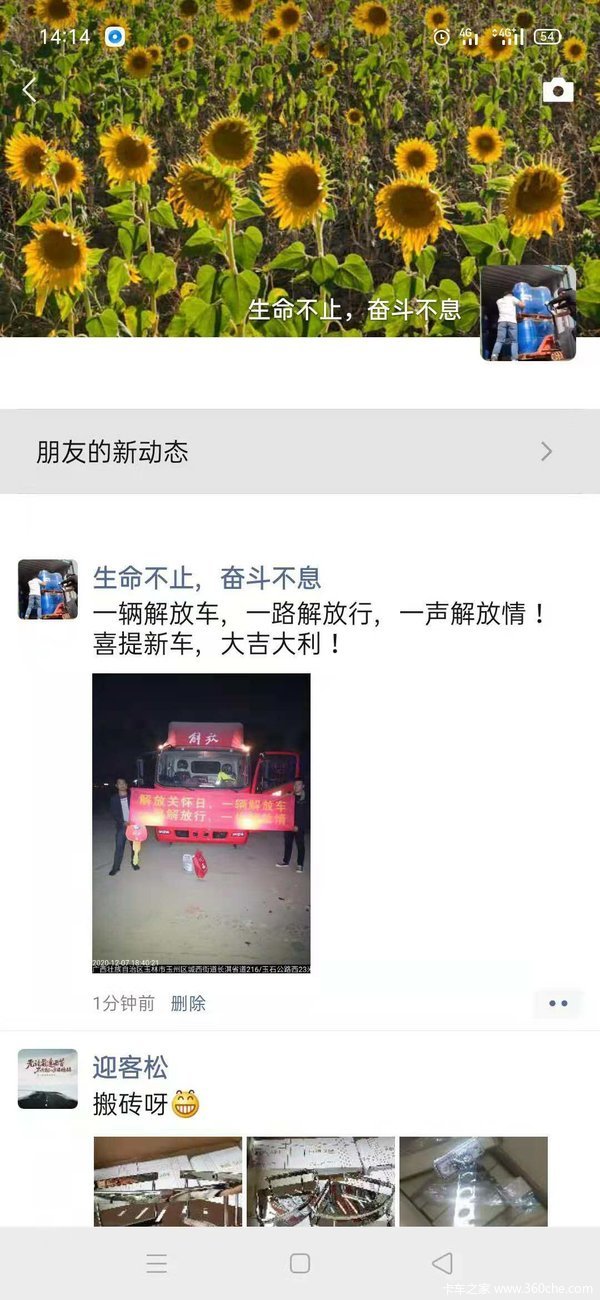Delete the post via 删除
Screen dimensions: 600x1300
pyautogui.click(x=188, y=1004)
